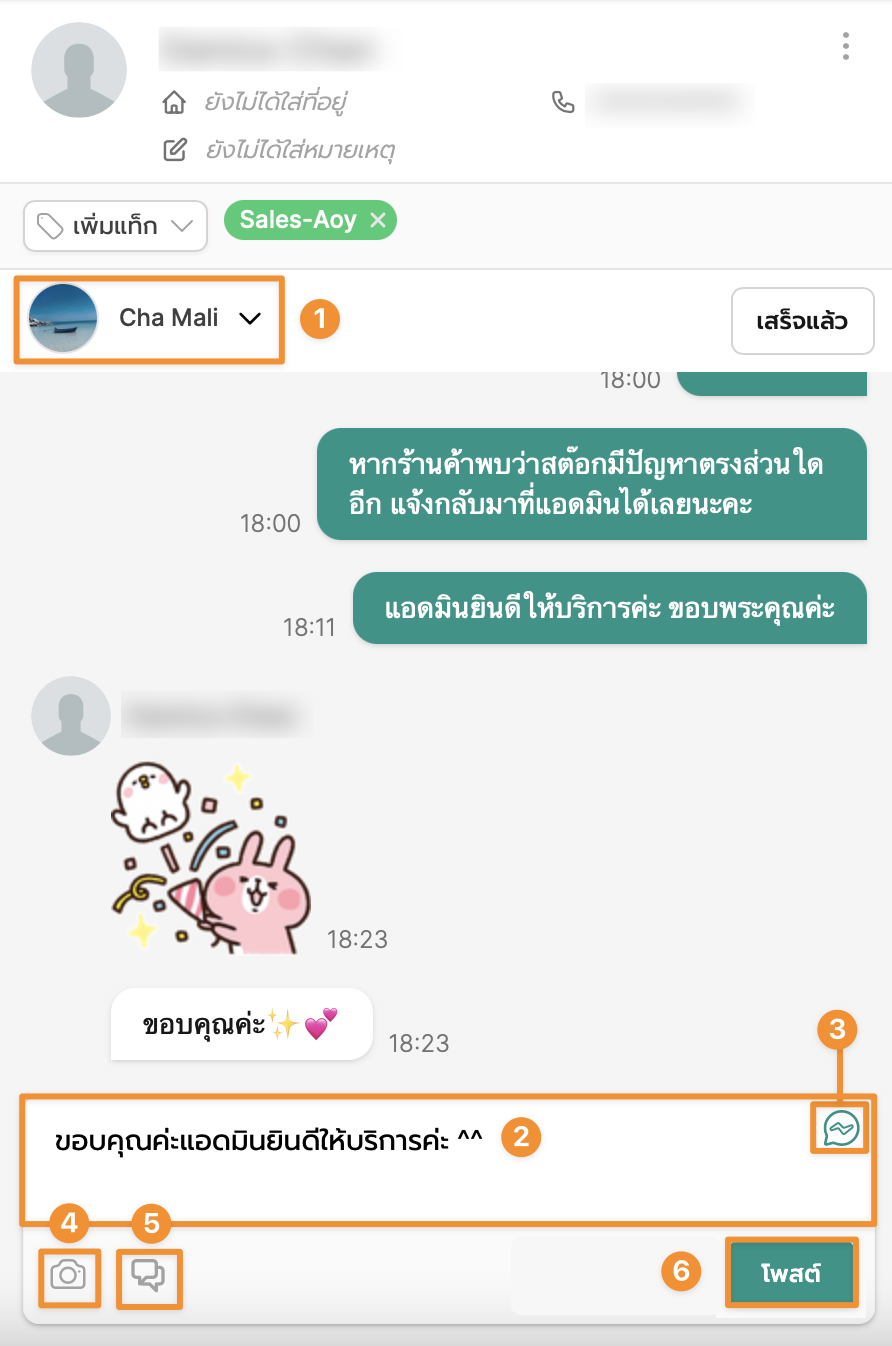Remove the Sales-Aoy tag
This screenshot has height=1346, width=892.
pos(378,221)
